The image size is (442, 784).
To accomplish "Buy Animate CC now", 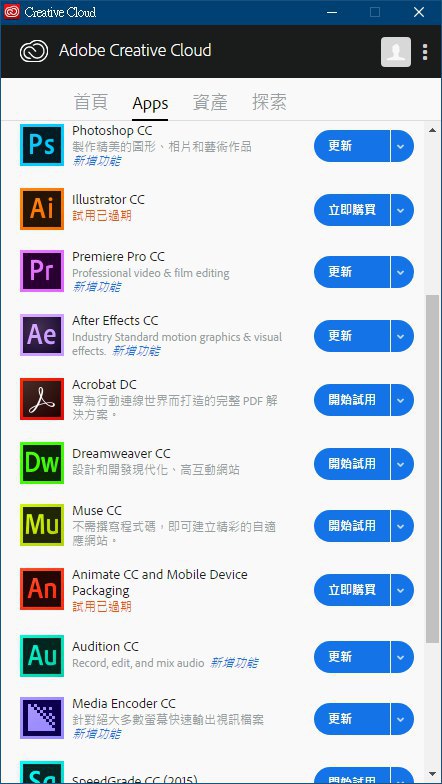I will (x=352, y=590).
